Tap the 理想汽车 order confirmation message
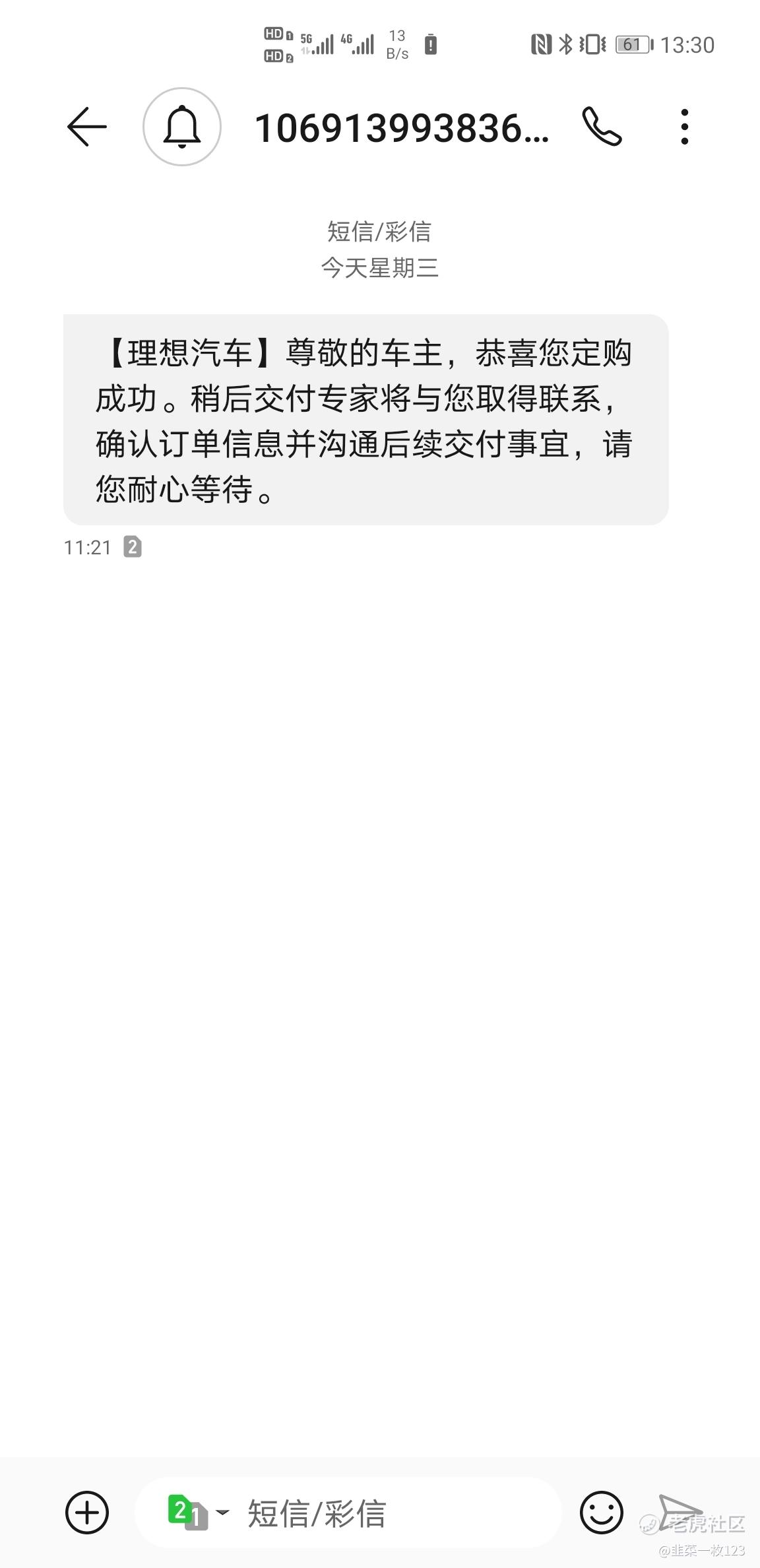 [365, 420]
